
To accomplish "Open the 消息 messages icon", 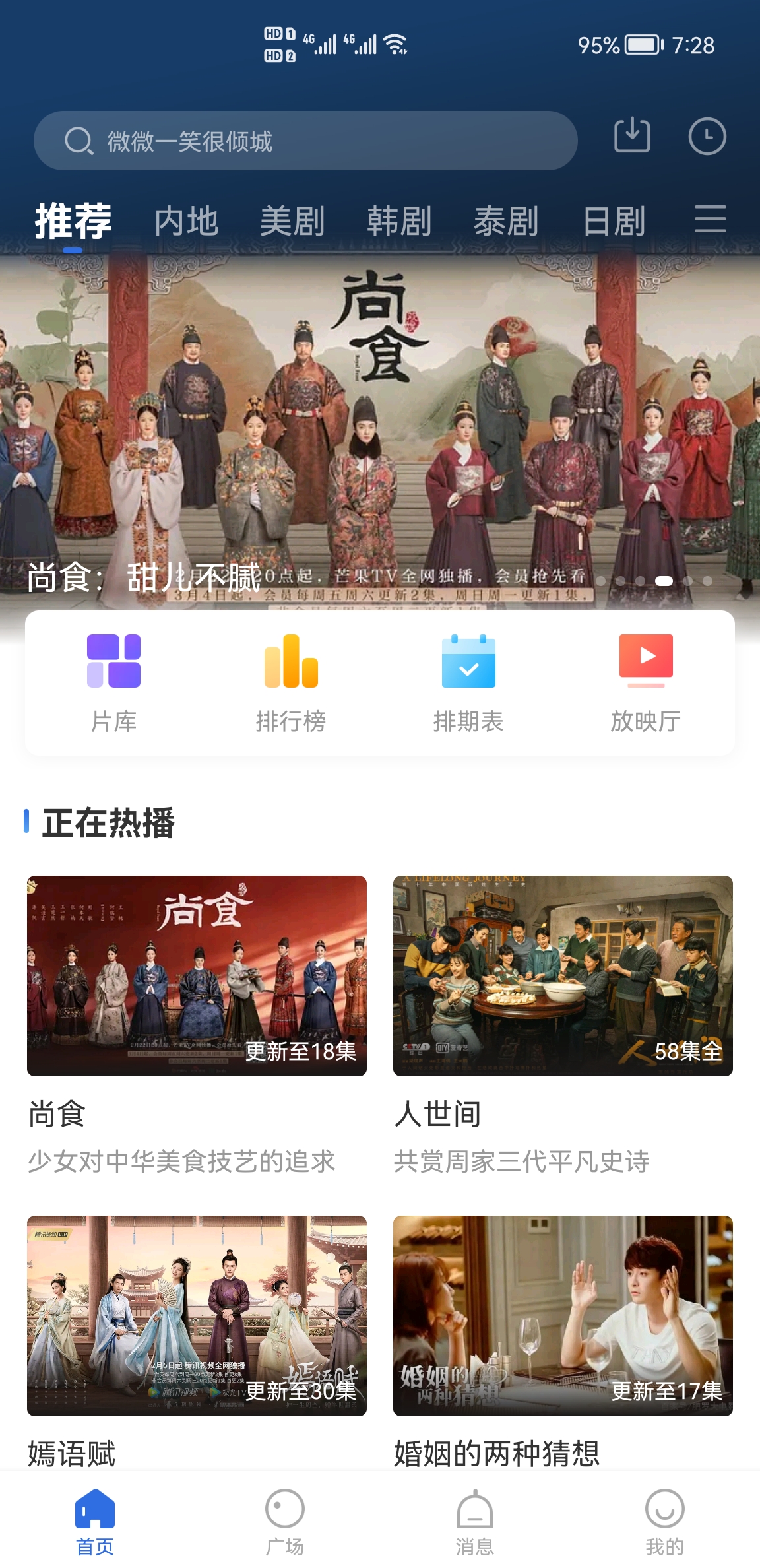I will [474, 1515].
